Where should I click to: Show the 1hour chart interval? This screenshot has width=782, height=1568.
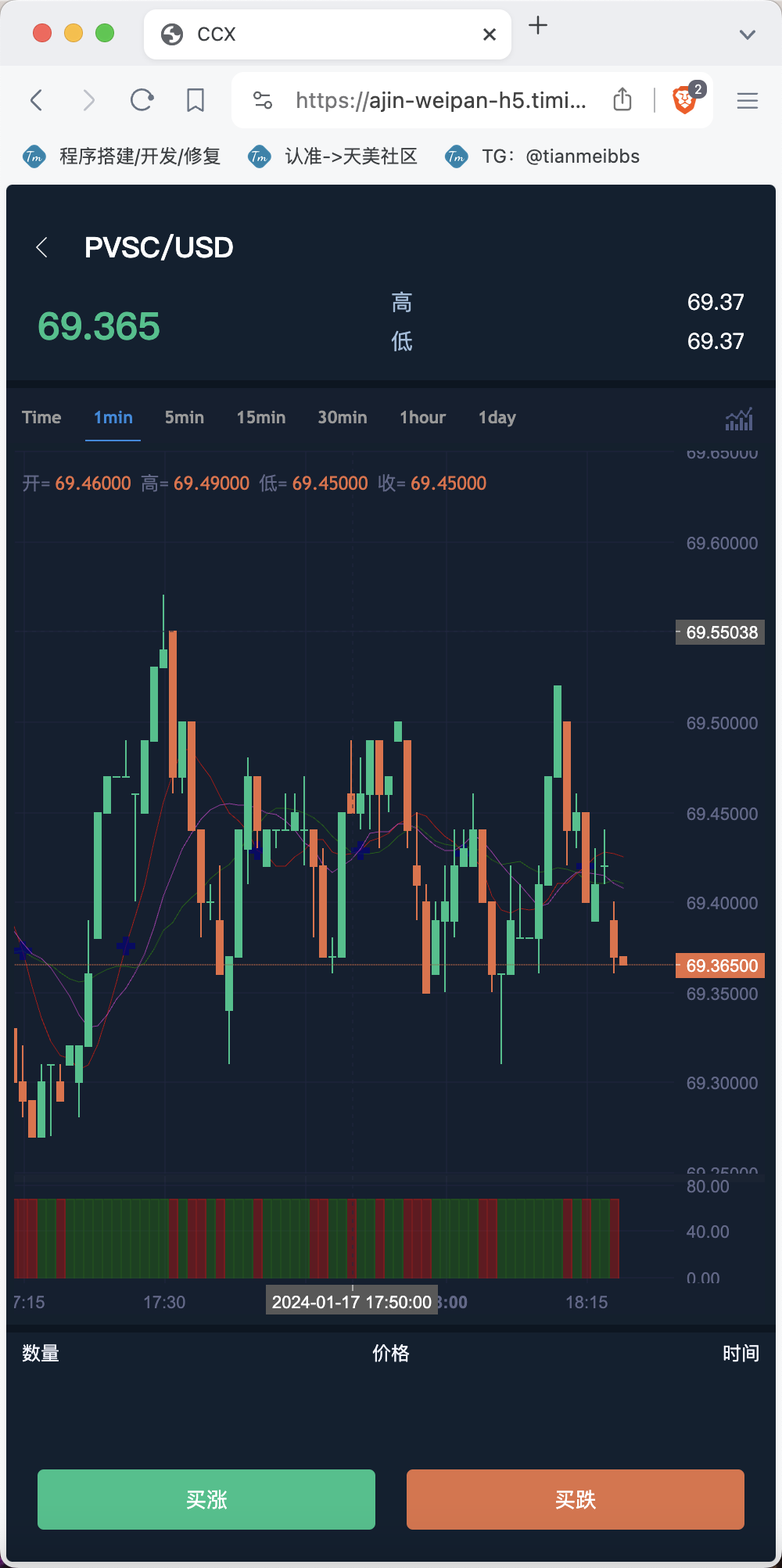[x=423, y=418]
